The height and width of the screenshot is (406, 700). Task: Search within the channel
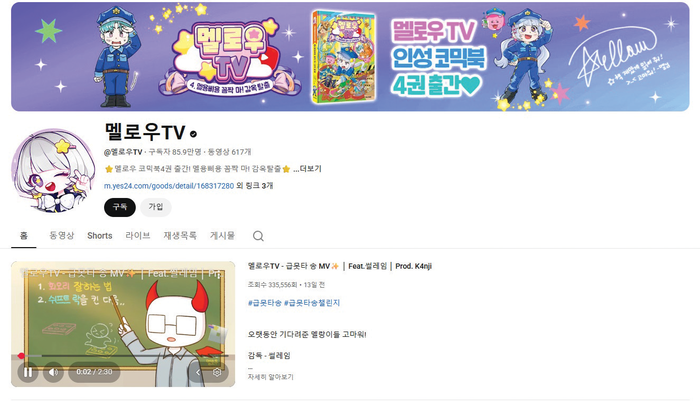coord(258,236)
